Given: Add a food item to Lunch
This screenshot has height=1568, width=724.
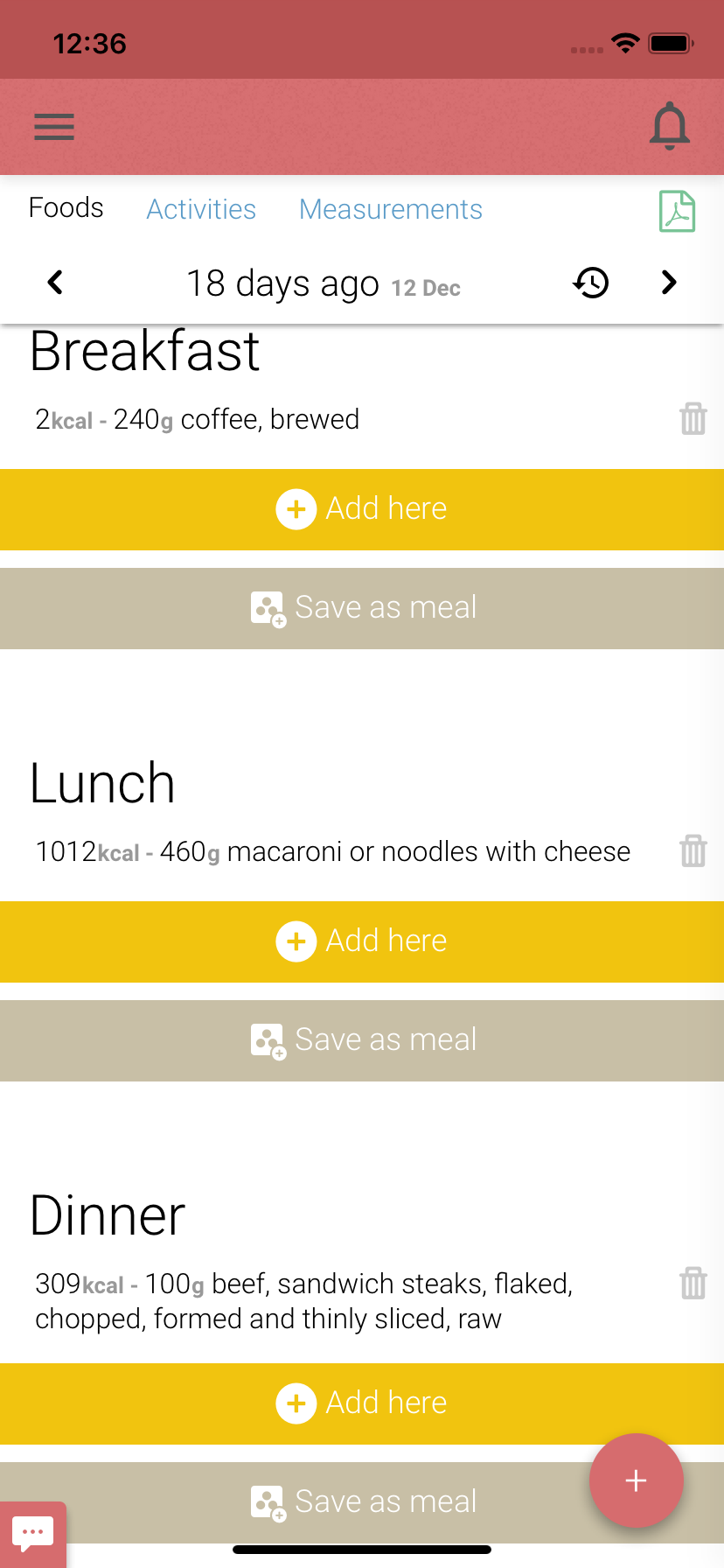Looking at the screenshot, I should click(362, 941).
